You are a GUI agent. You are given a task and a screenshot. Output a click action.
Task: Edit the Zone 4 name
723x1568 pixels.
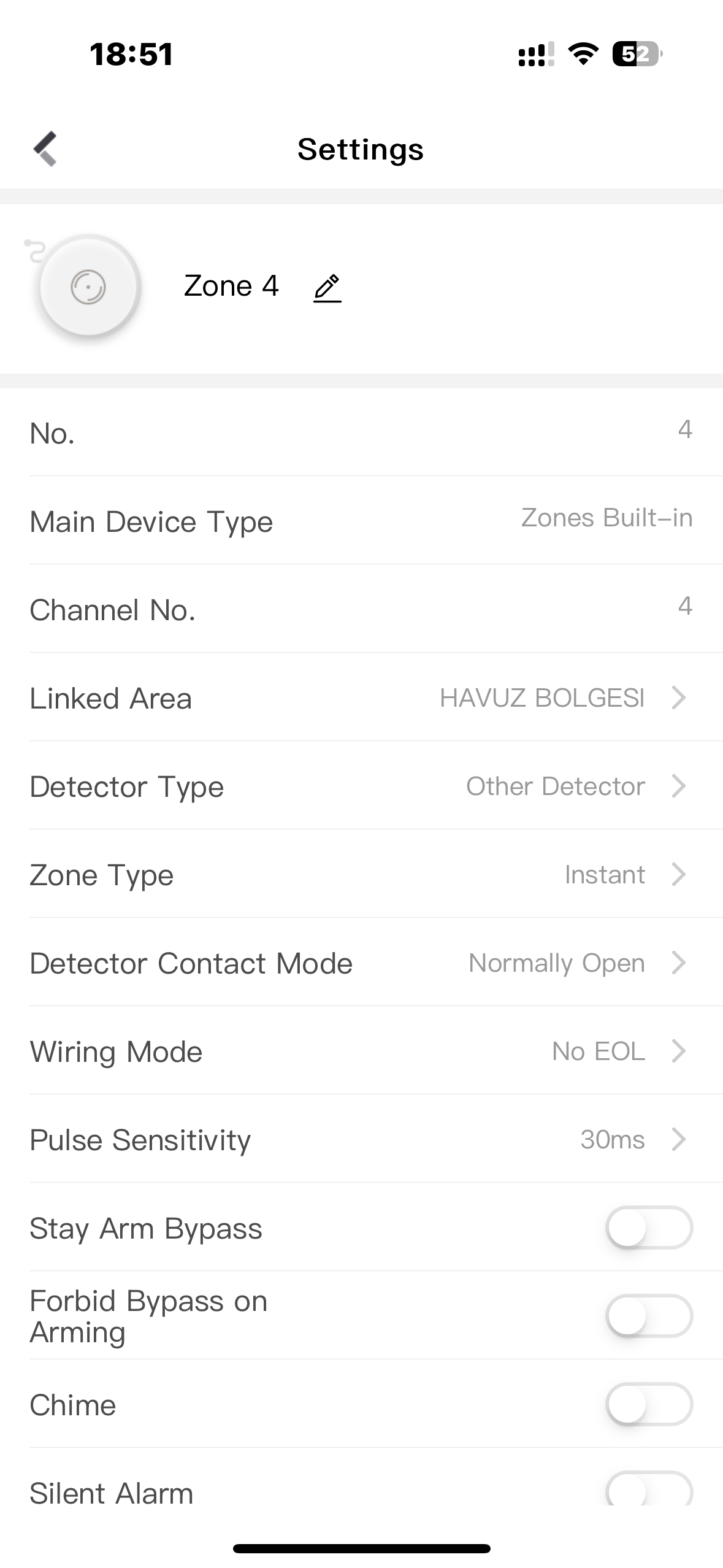pos(327,288)
